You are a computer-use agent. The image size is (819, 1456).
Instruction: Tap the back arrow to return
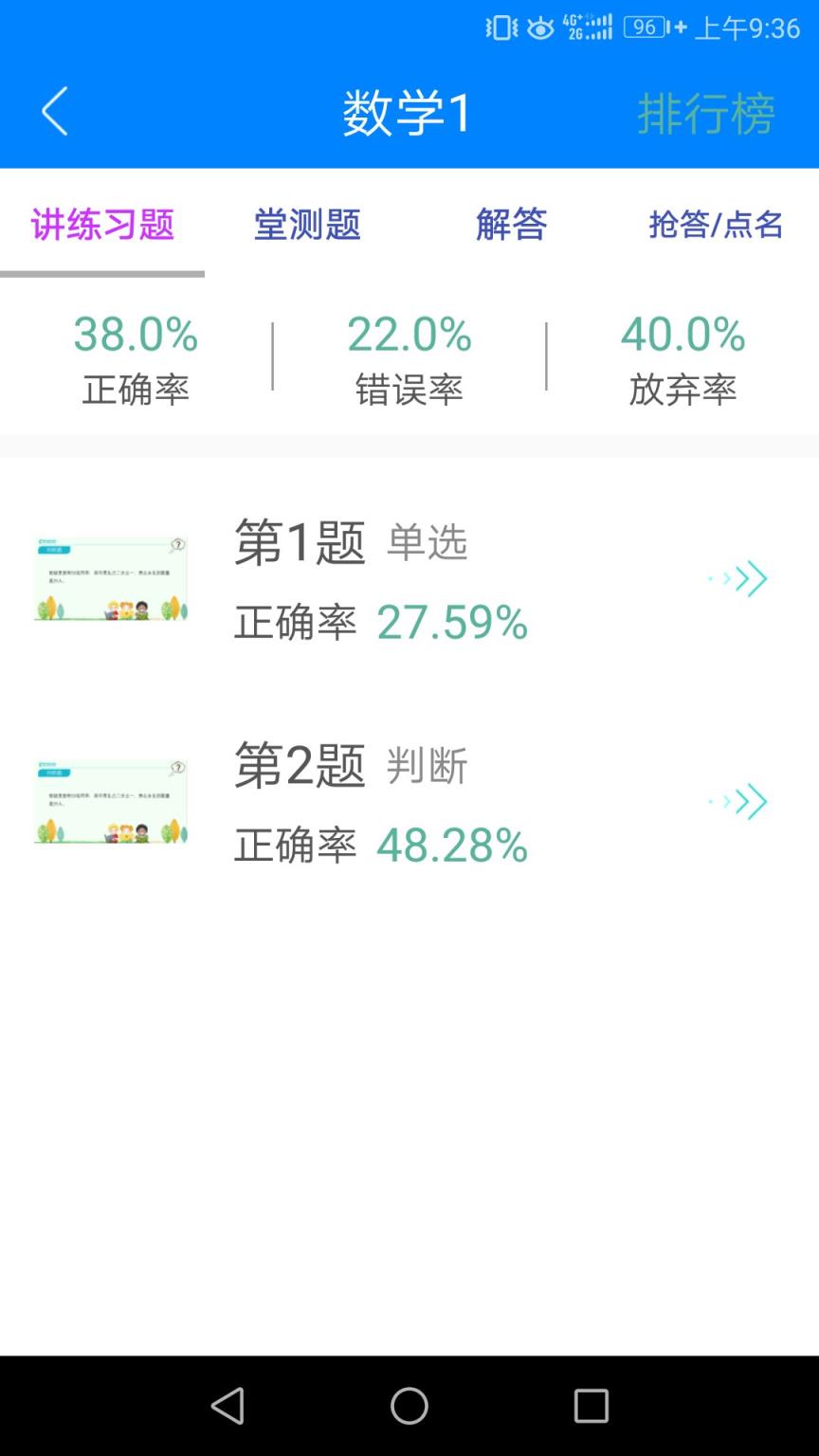click(x=53, y=110)
